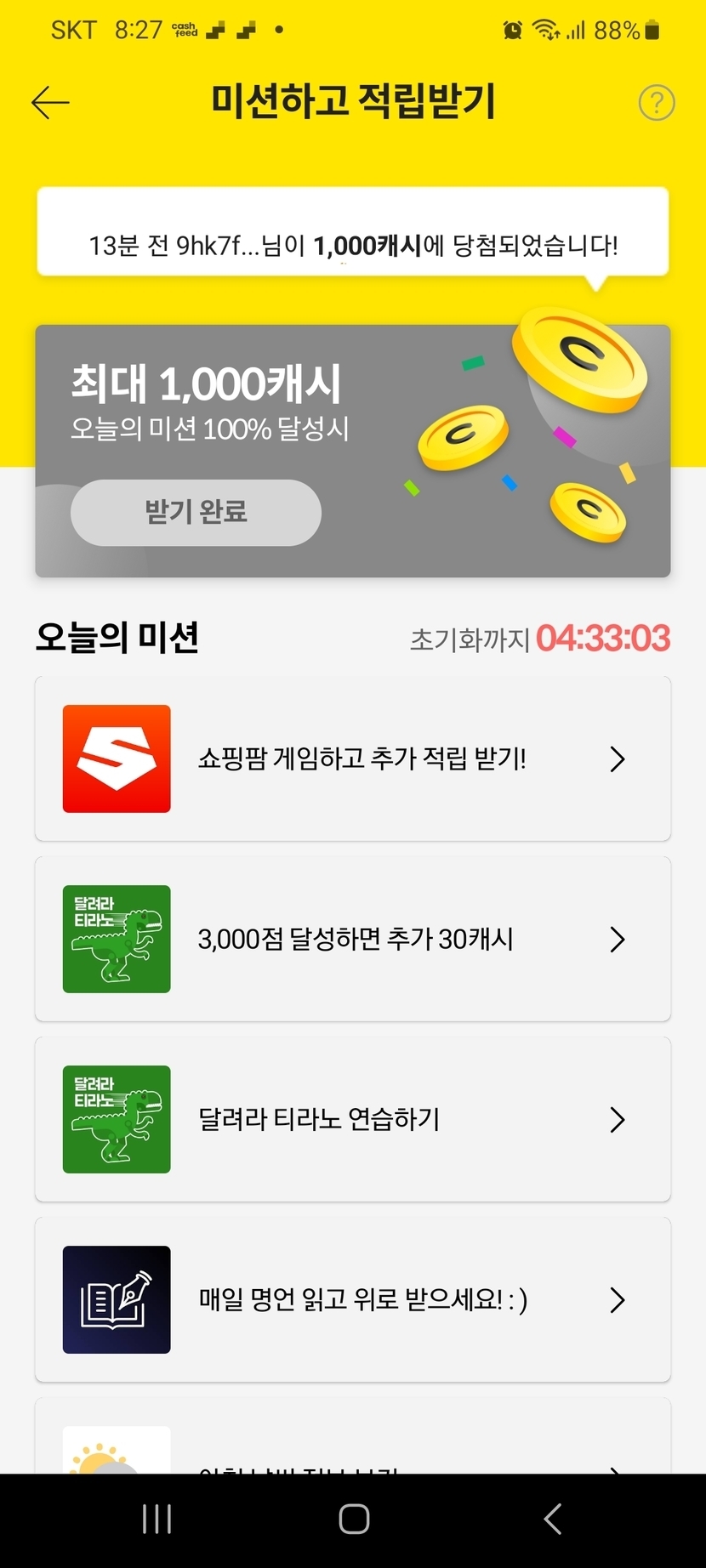This screenshot has width=706, height=1568.
Task: Open the 매일 명언 읽고 위로 받으세요 mission
Action: [x=353, y=1299]
